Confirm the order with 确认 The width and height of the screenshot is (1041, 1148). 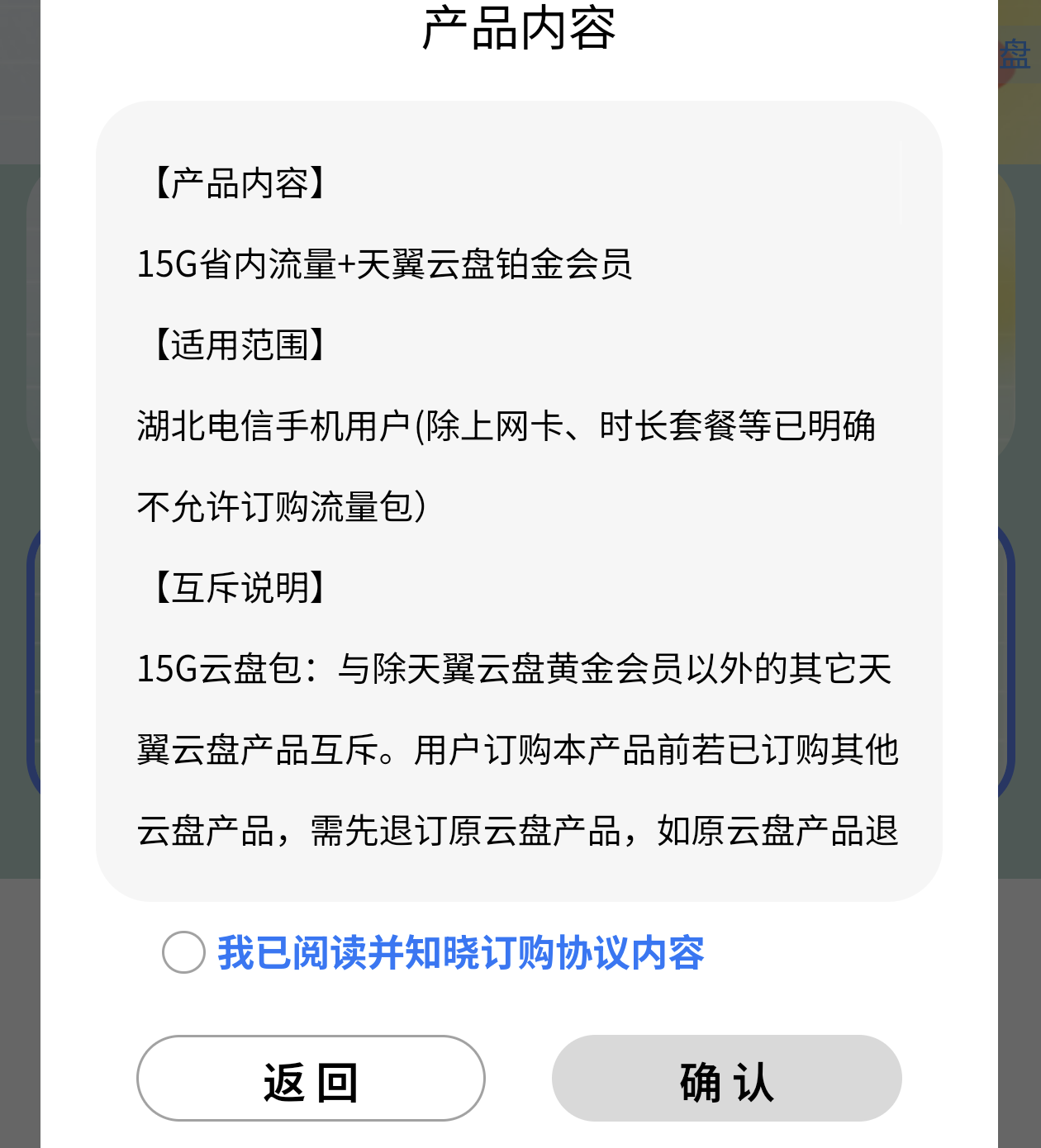click(x=726, y=1079)
